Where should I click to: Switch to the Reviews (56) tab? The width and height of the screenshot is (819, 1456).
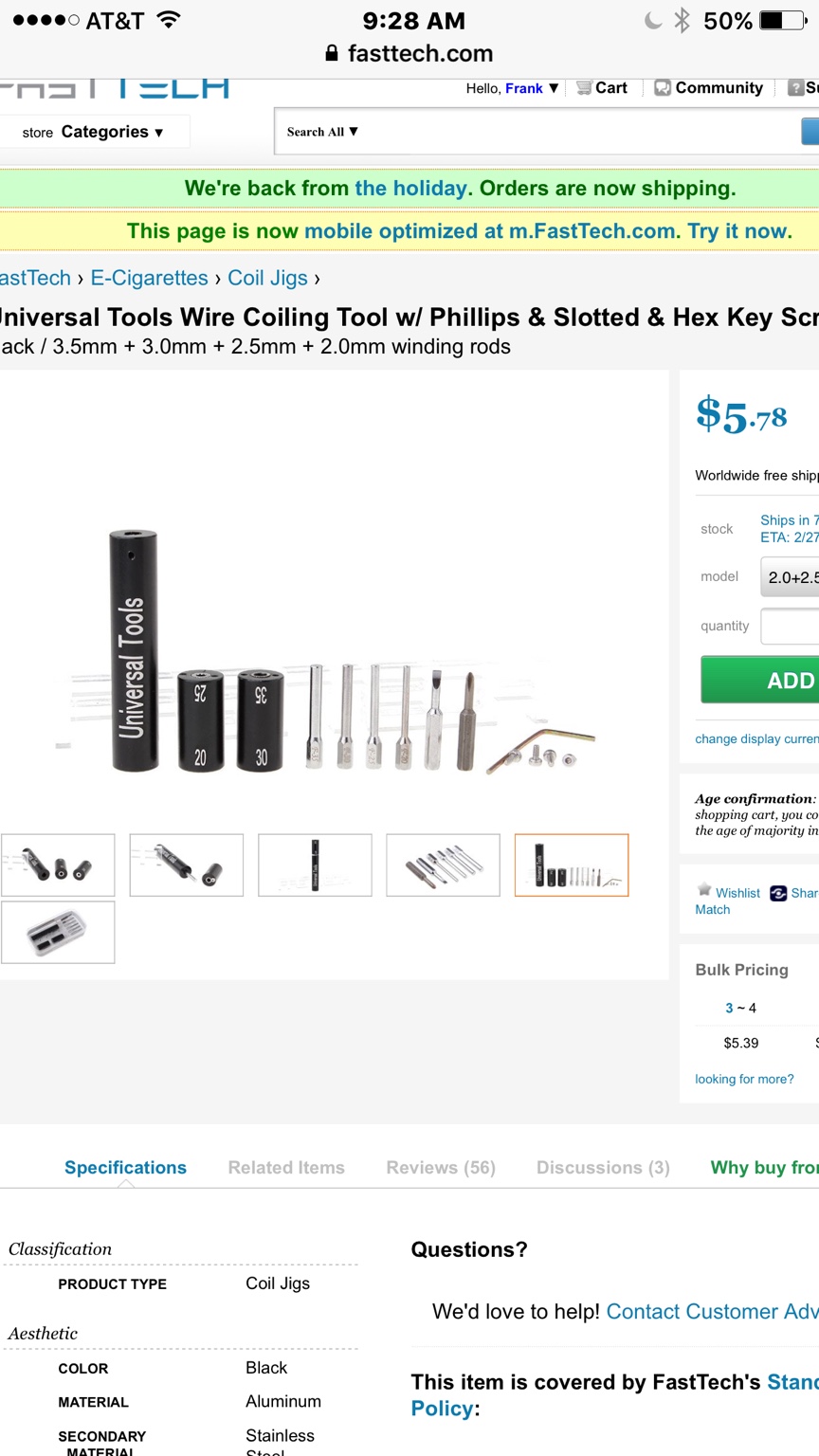click(x=441, y=1167)
